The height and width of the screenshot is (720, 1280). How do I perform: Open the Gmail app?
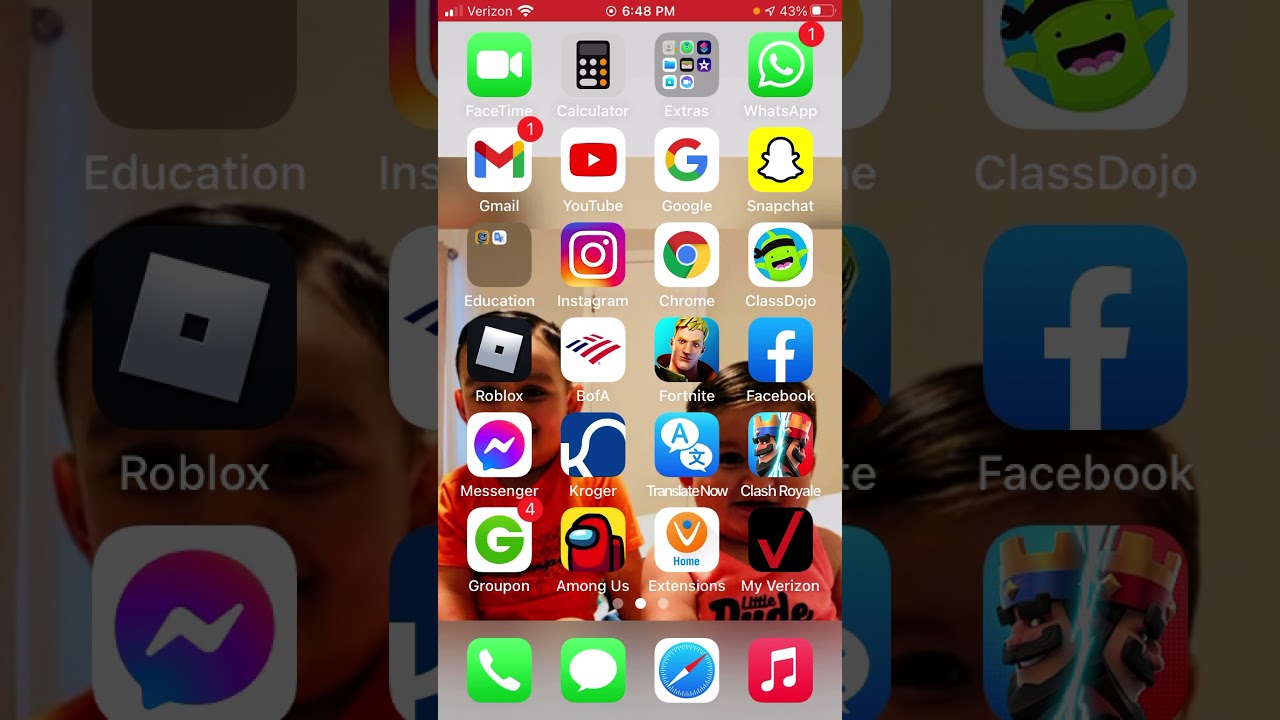click(499, 161)
